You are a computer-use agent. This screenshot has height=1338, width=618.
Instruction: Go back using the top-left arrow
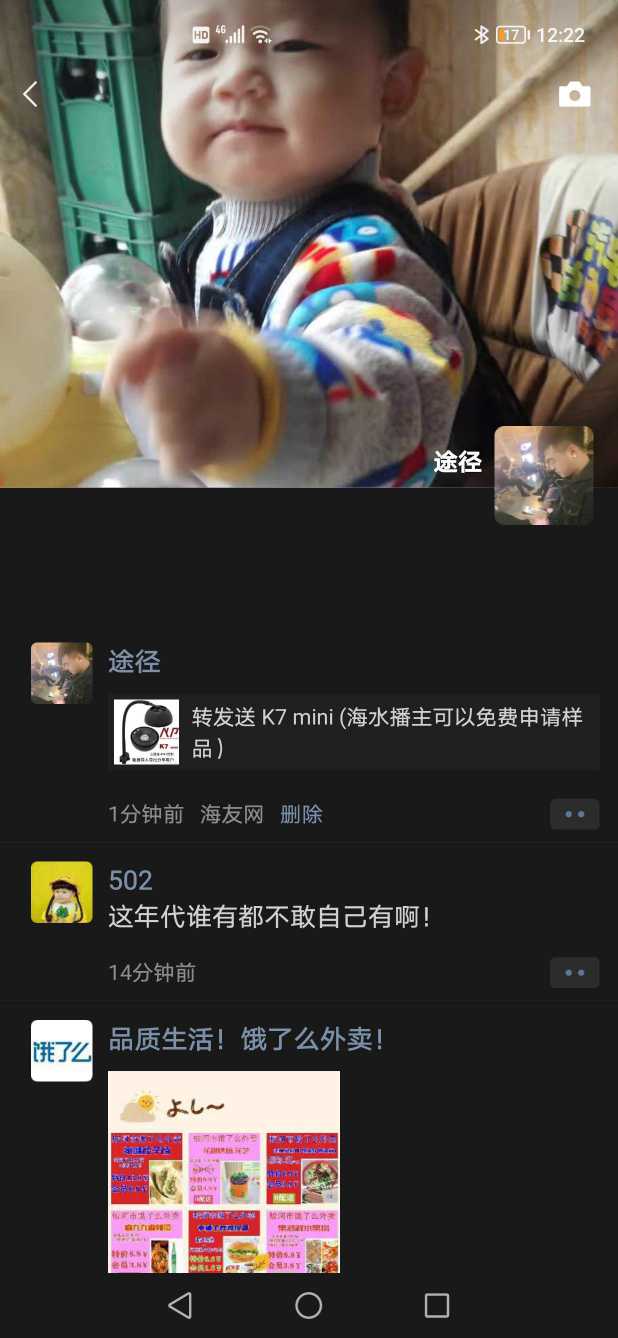(x=30, y=95)
